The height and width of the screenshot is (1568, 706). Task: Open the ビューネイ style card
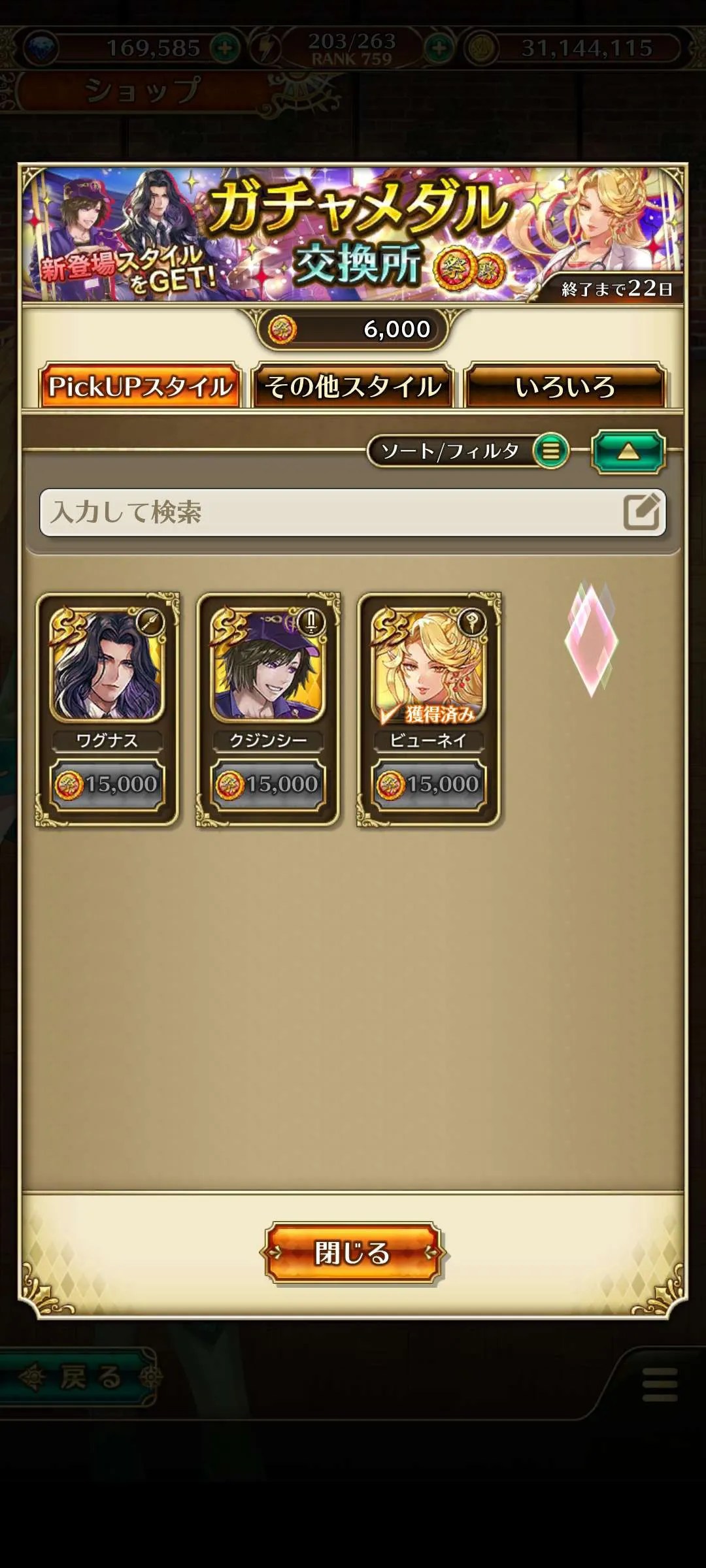[429, 709]
